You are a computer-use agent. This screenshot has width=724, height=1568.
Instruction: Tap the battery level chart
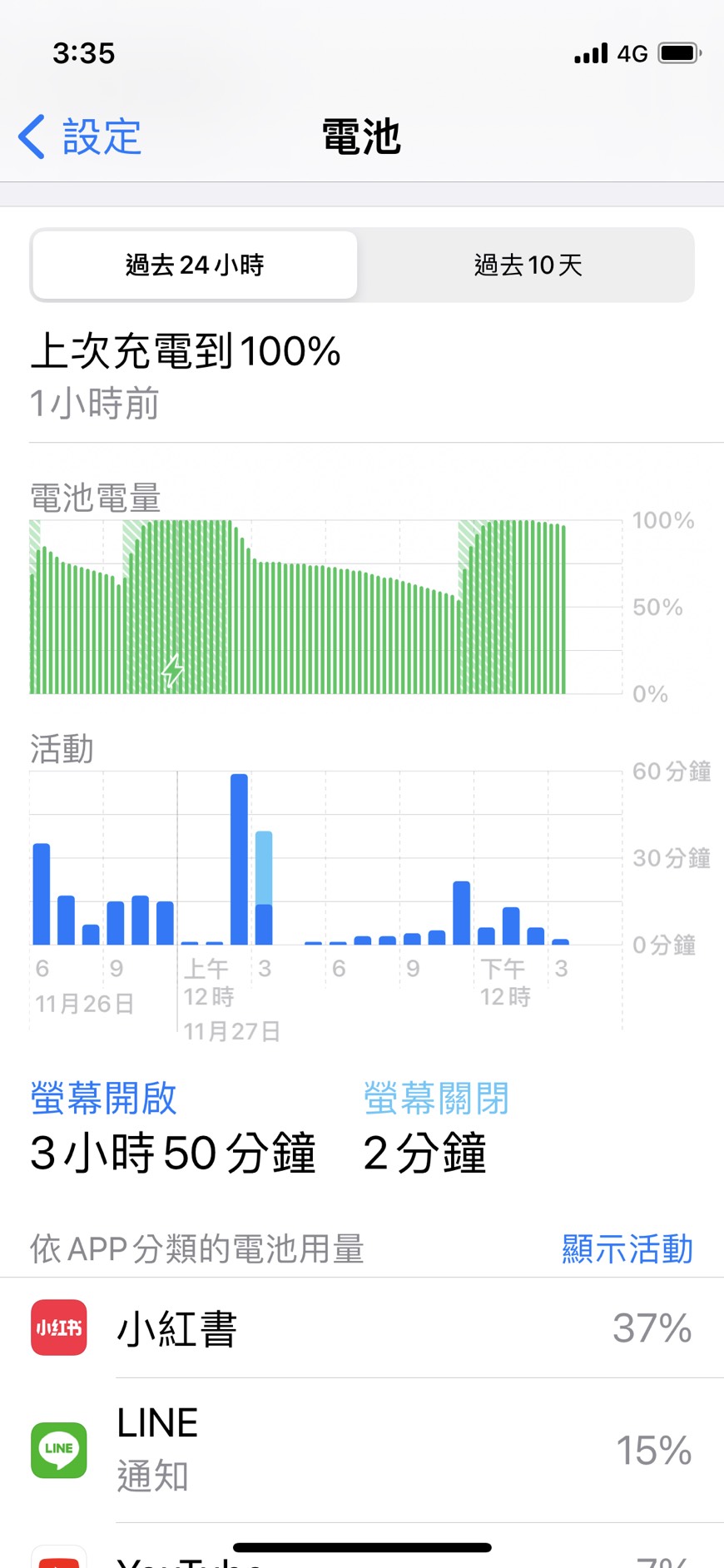pyautogui.click(x=325, y=608)
